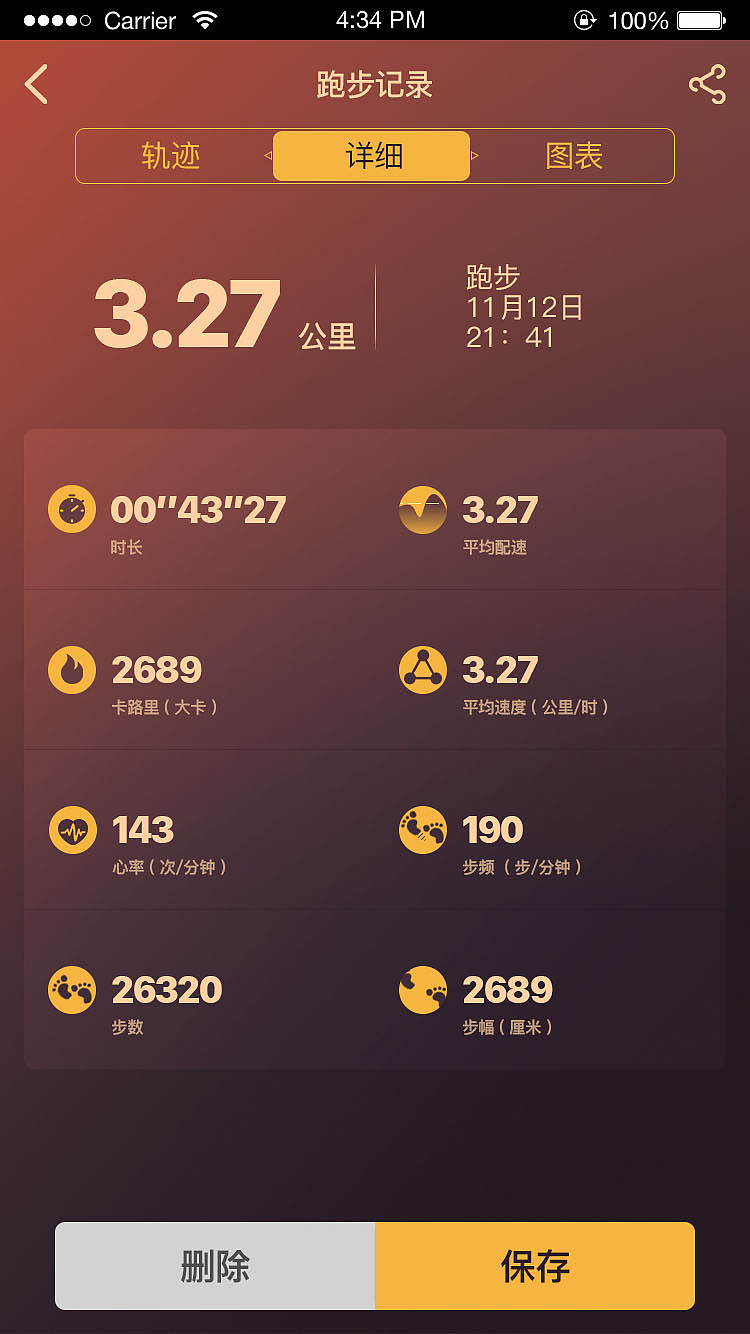750x1334 pixels.
Task: Switch to the 轨迹 tab
Action: (x=172, y=156)
